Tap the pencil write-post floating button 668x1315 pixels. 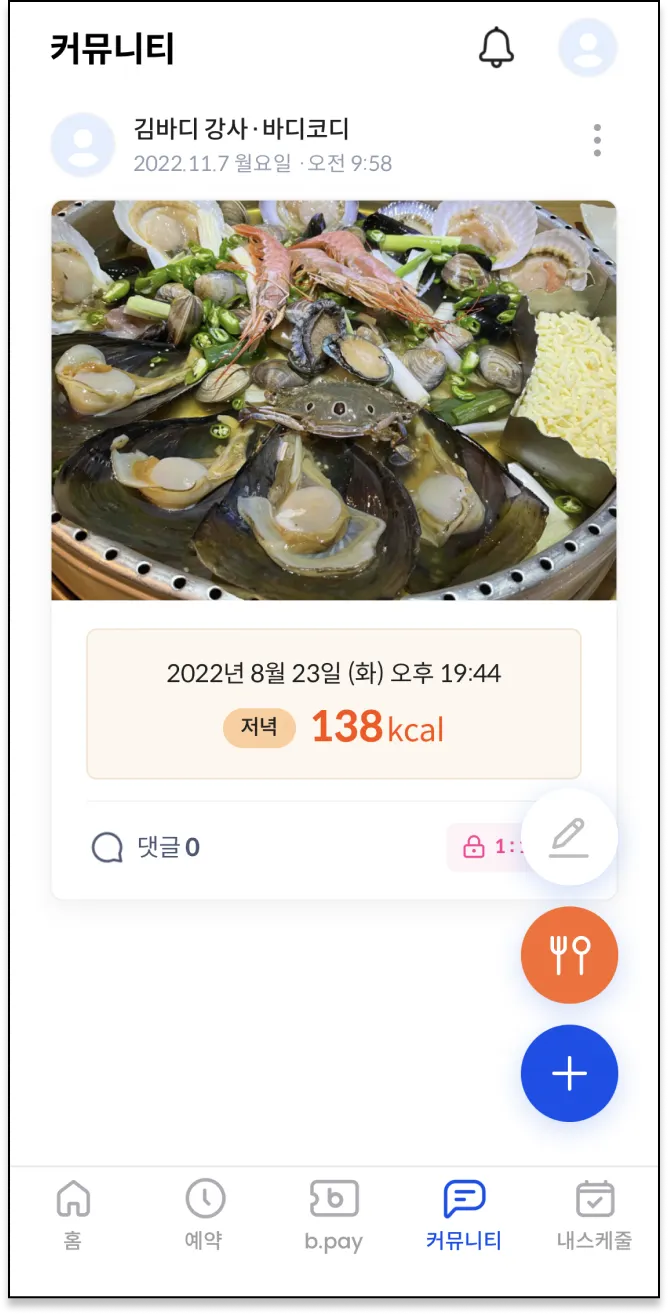pos(569,837)
